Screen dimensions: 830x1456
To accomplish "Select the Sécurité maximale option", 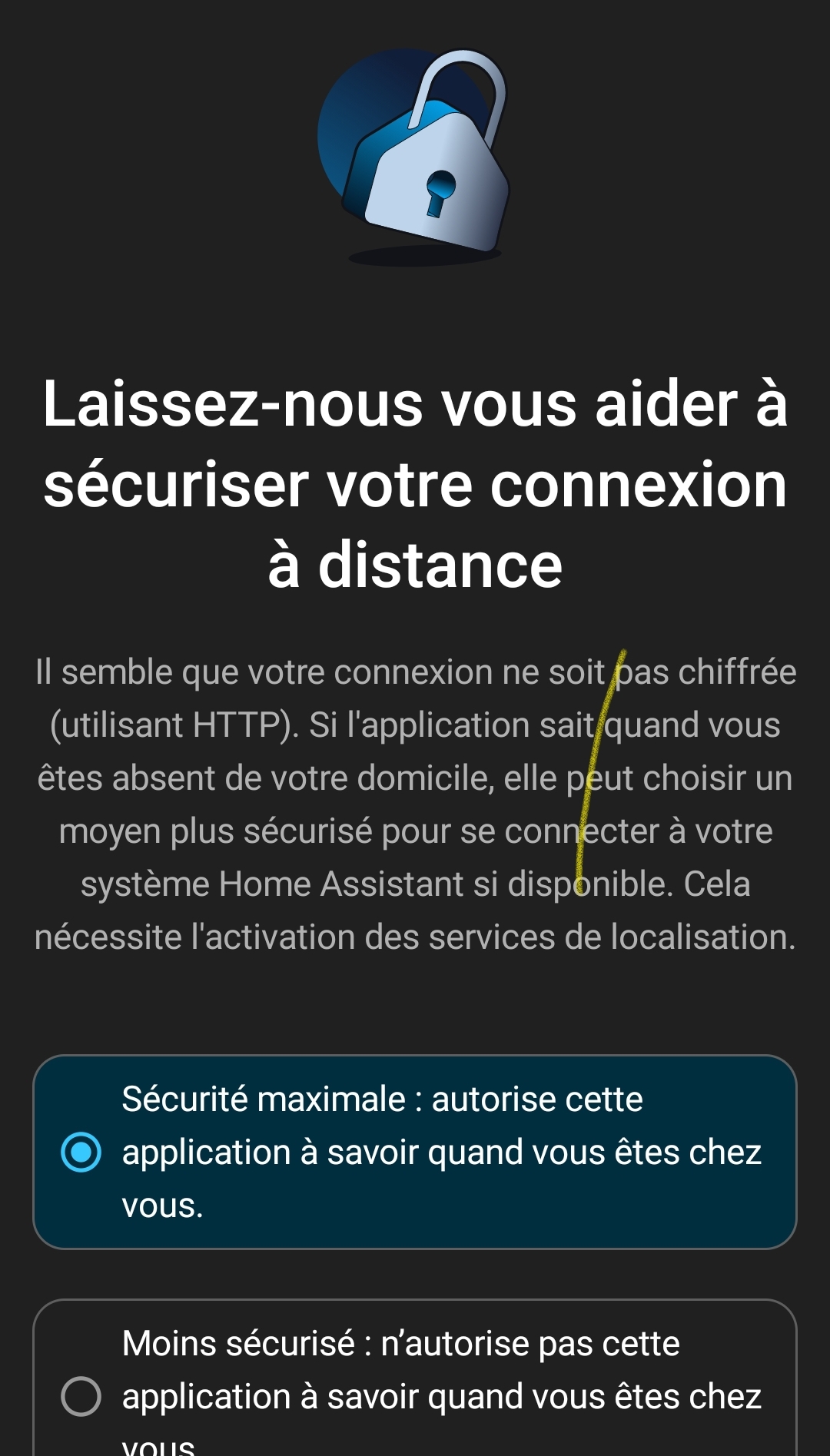I will click(81, 1152).
